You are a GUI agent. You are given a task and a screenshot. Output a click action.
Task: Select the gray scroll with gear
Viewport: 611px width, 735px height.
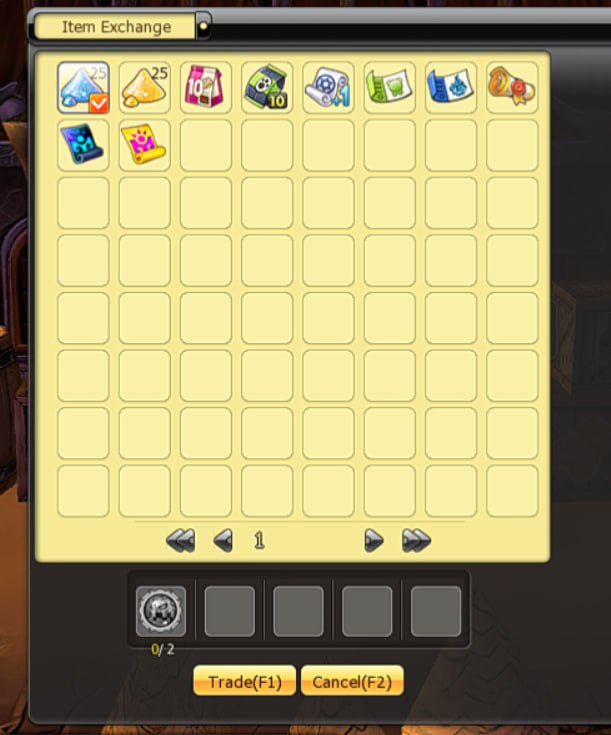(x=328, y=88)
